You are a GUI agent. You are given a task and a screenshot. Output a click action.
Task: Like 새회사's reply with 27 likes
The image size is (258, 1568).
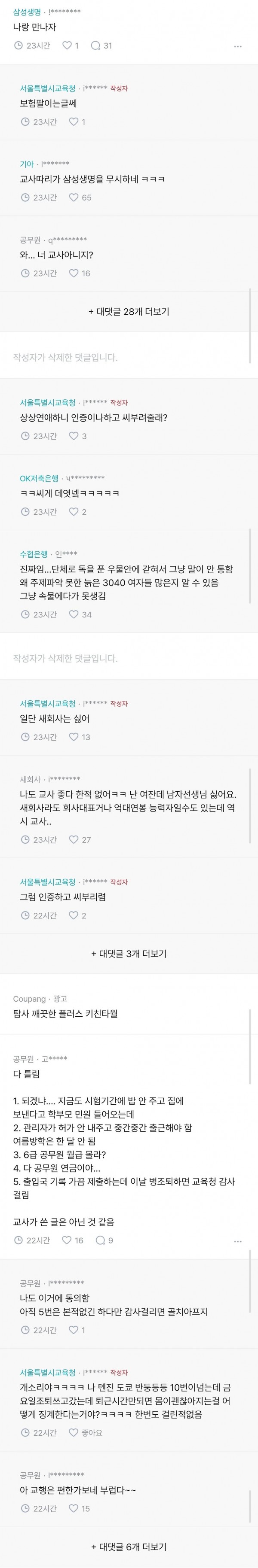click(x=74, y=839)
